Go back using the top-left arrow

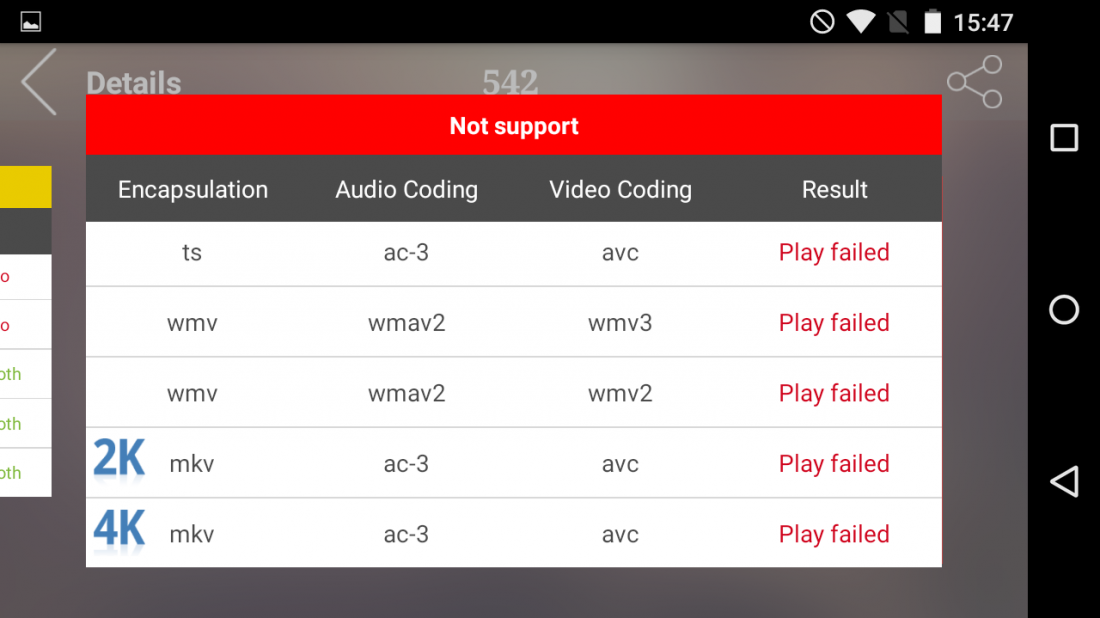pos(40,82)
